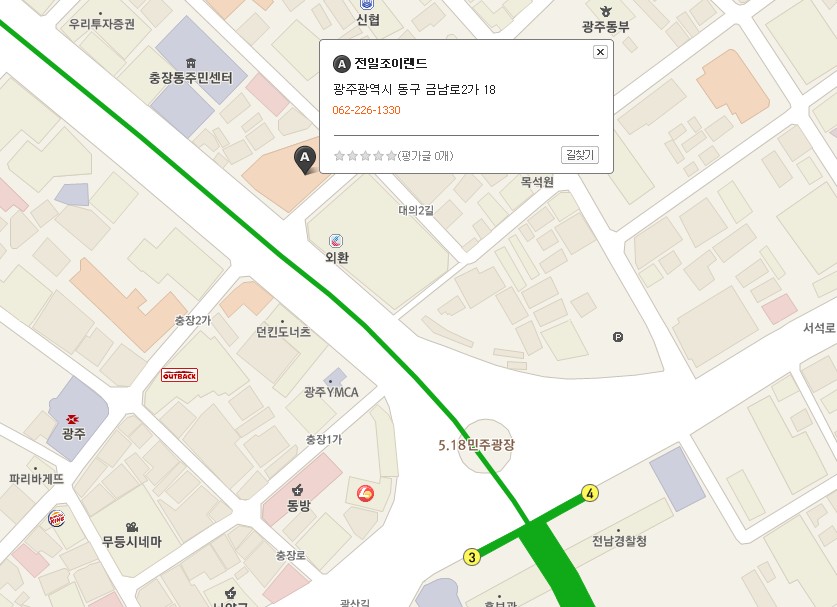
Task: Tap subway exit marker 4
Action: (591, 493)
